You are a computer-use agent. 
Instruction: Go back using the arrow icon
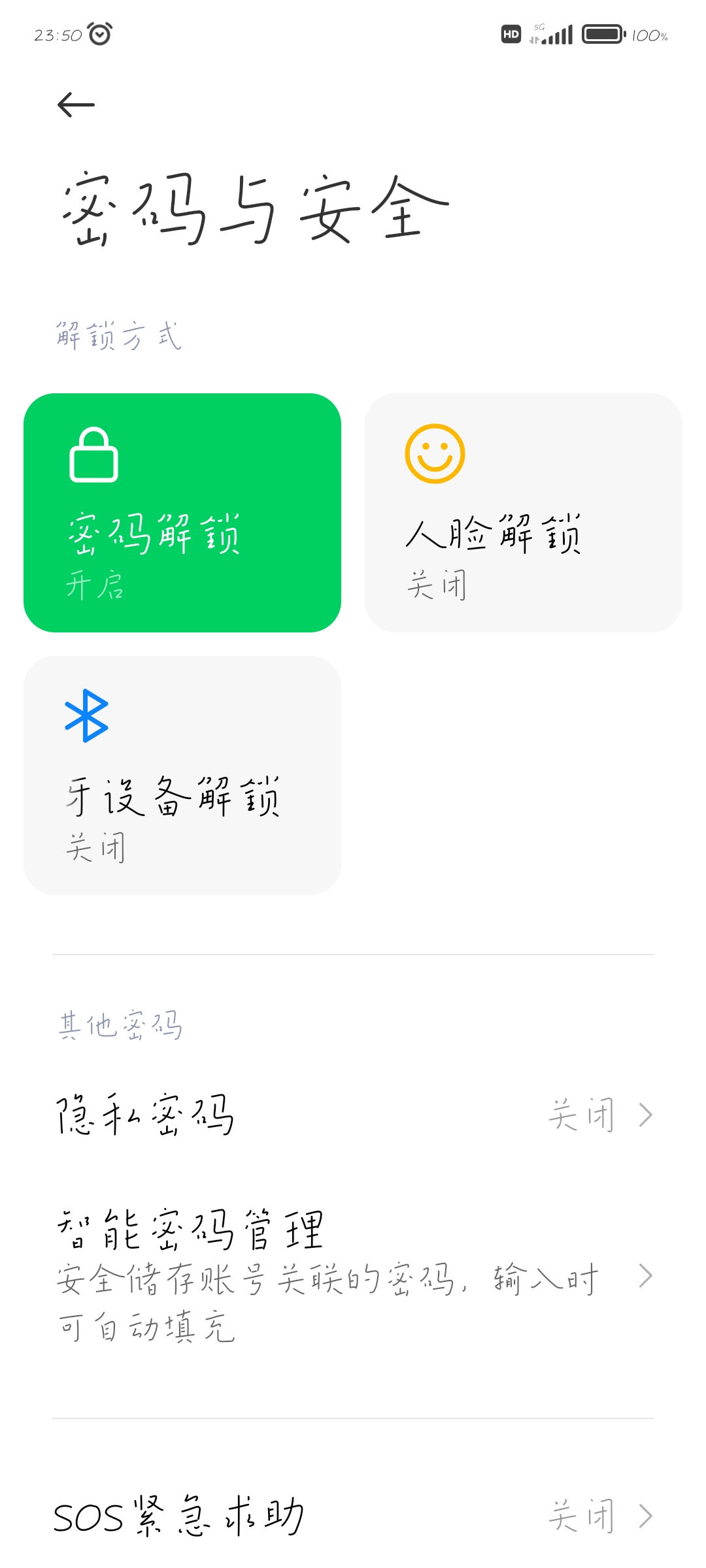click(76, 105)
